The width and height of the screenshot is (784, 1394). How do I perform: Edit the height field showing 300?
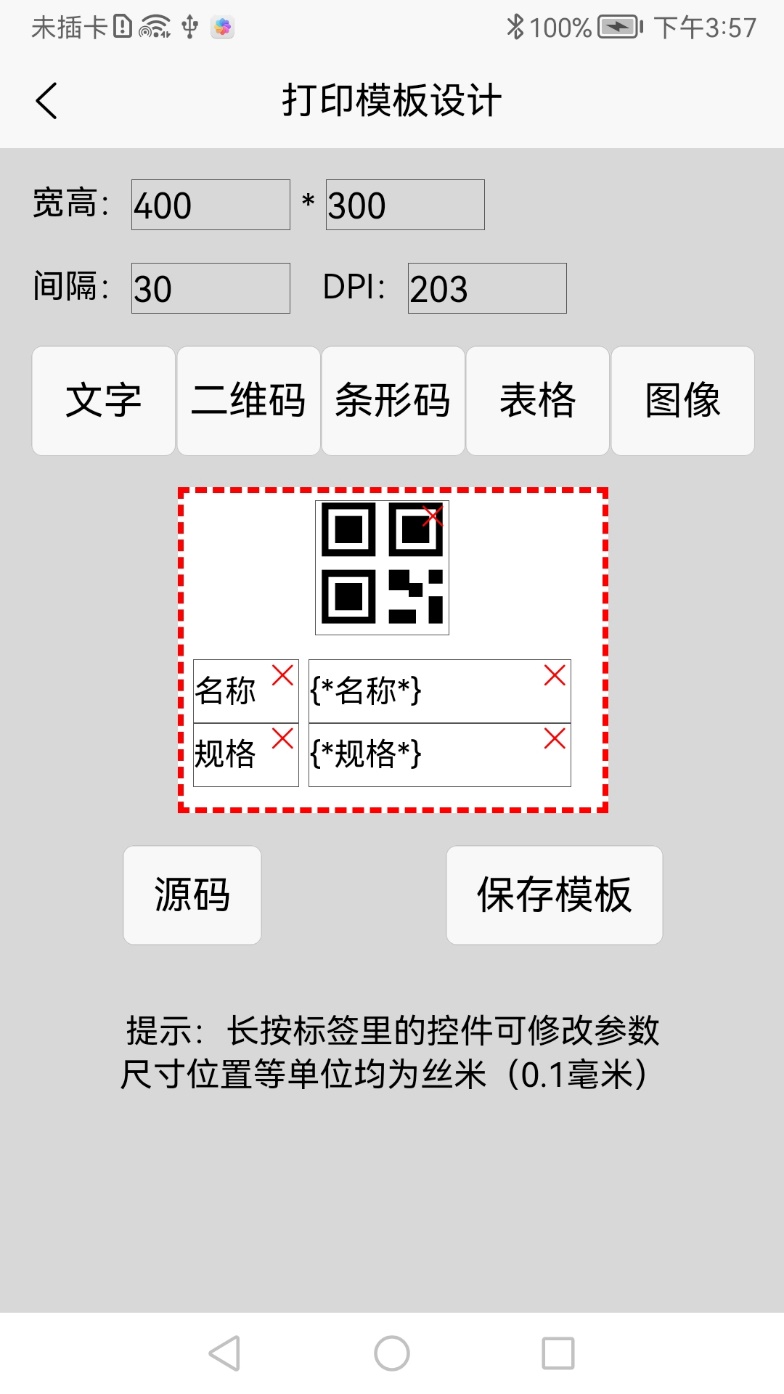405,205
